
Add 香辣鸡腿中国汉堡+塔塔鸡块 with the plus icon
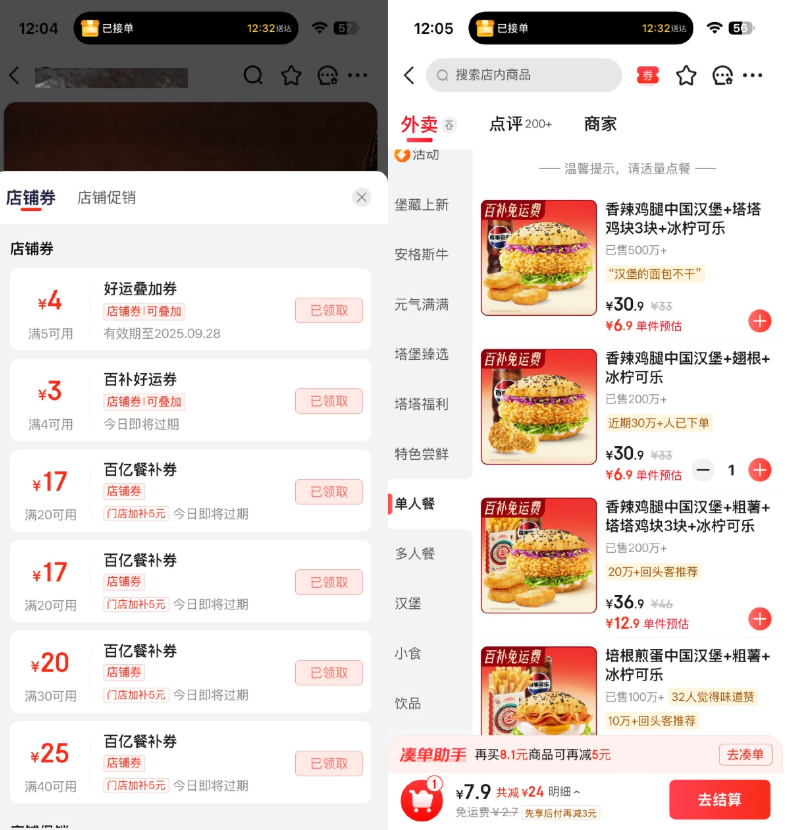759,320
